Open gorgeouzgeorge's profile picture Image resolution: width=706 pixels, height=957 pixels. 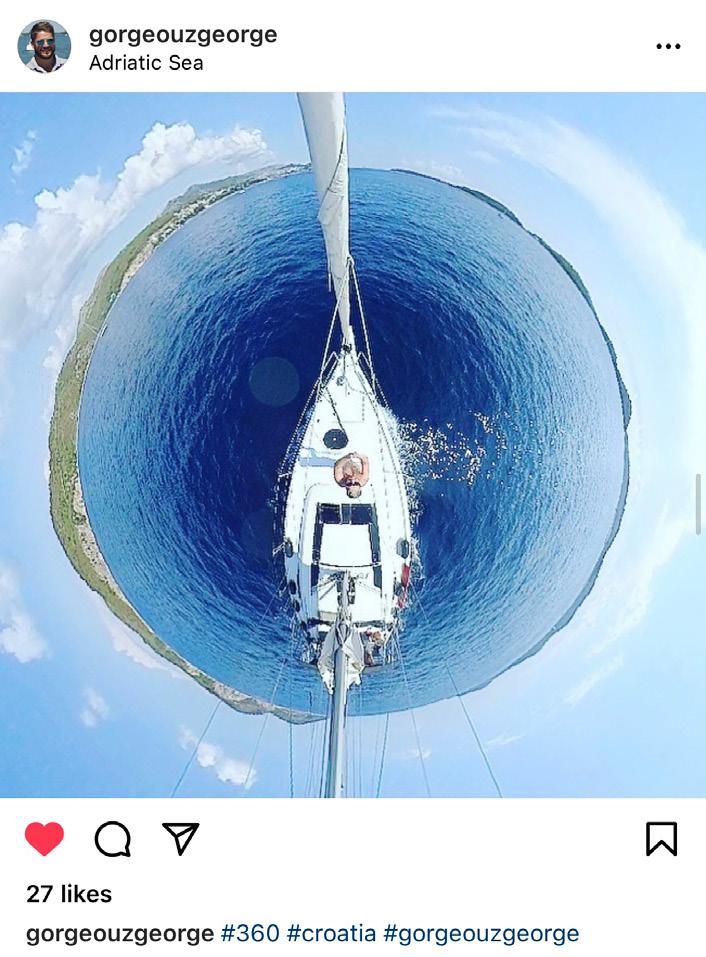point(44,46)
